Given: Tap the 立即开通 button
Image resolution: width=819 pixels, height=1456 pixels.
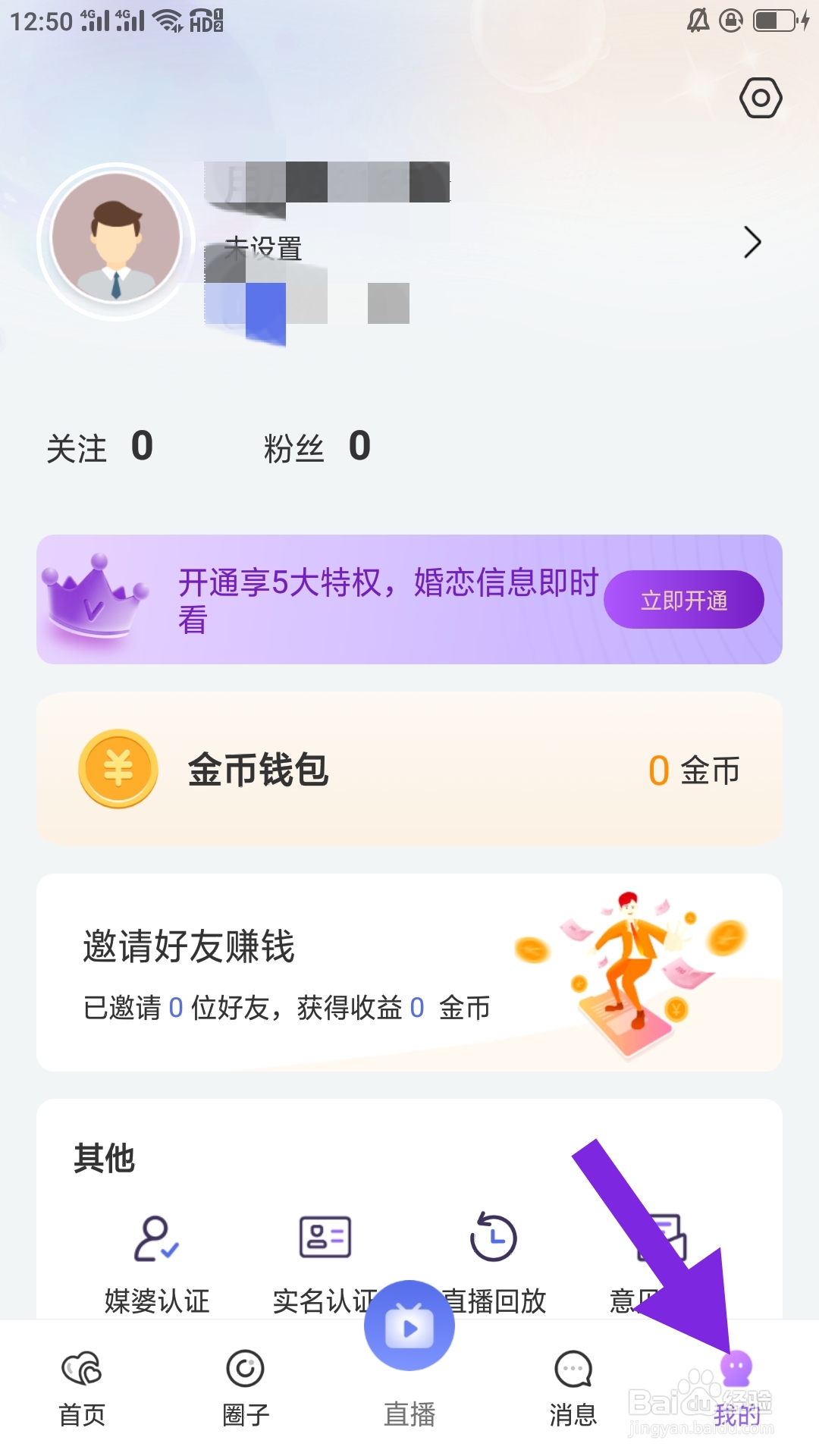Looking at the screenshot, I should (x=683, y=600).
